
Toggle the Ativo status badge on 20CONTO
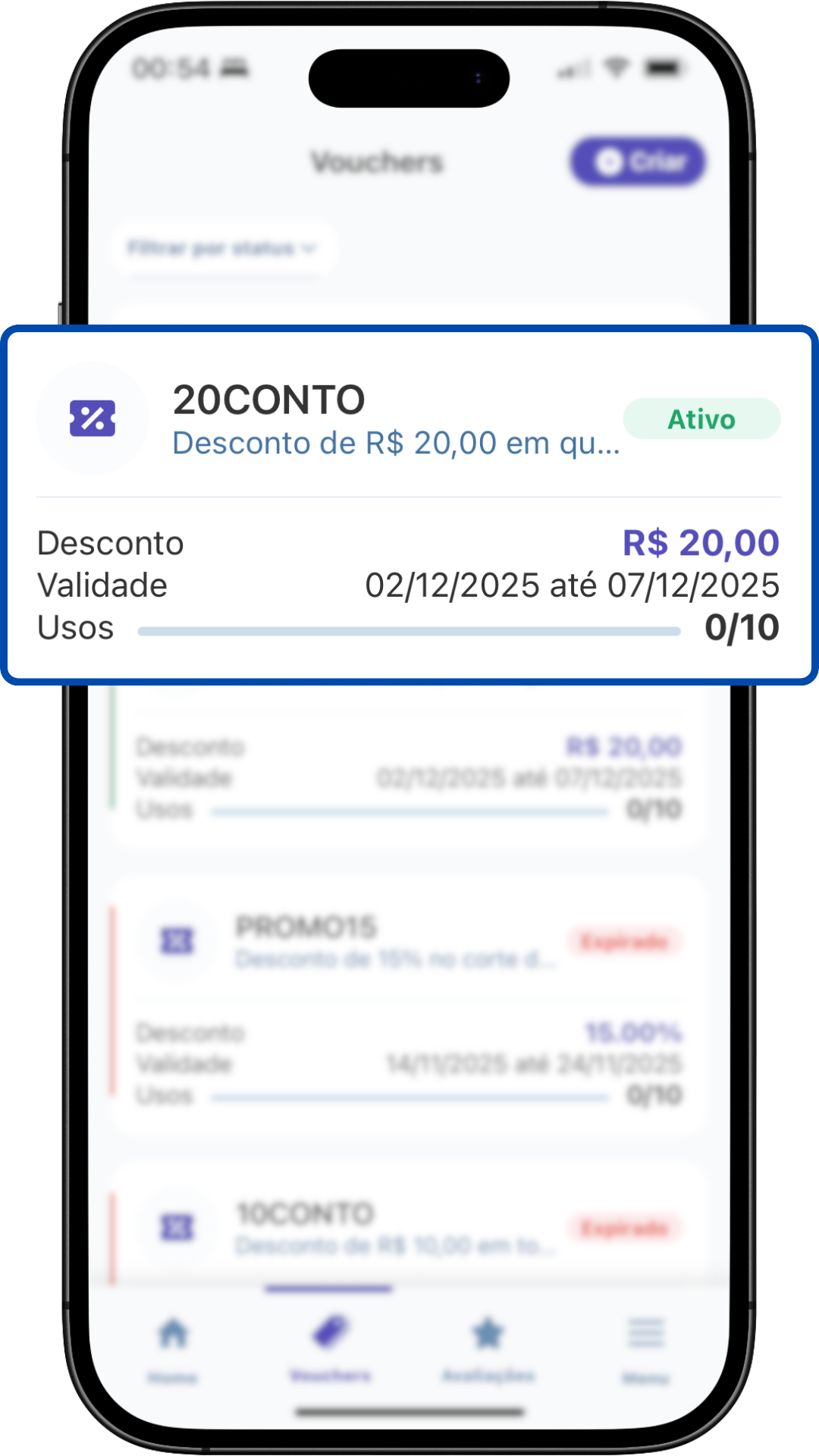701,419
